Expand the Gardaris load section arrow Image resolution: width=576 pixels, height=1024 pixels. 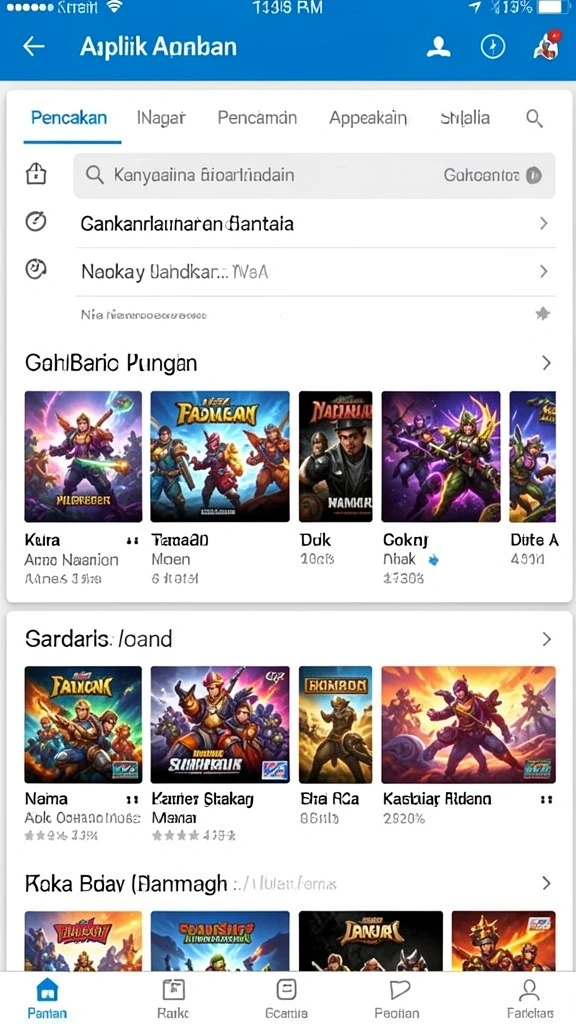(x=547, y=639)
